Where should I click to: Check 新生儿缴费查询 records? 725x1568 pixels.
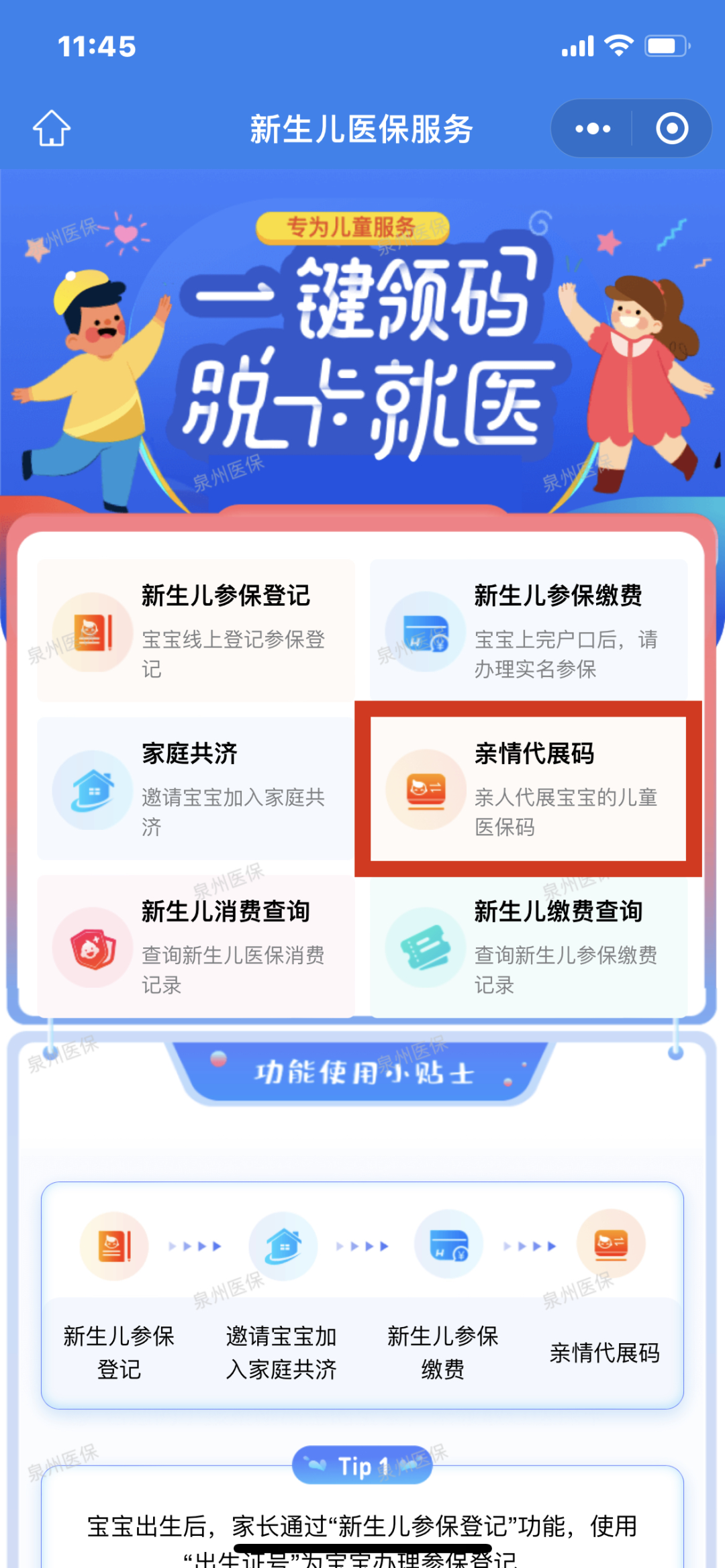[x=528, y=946]
